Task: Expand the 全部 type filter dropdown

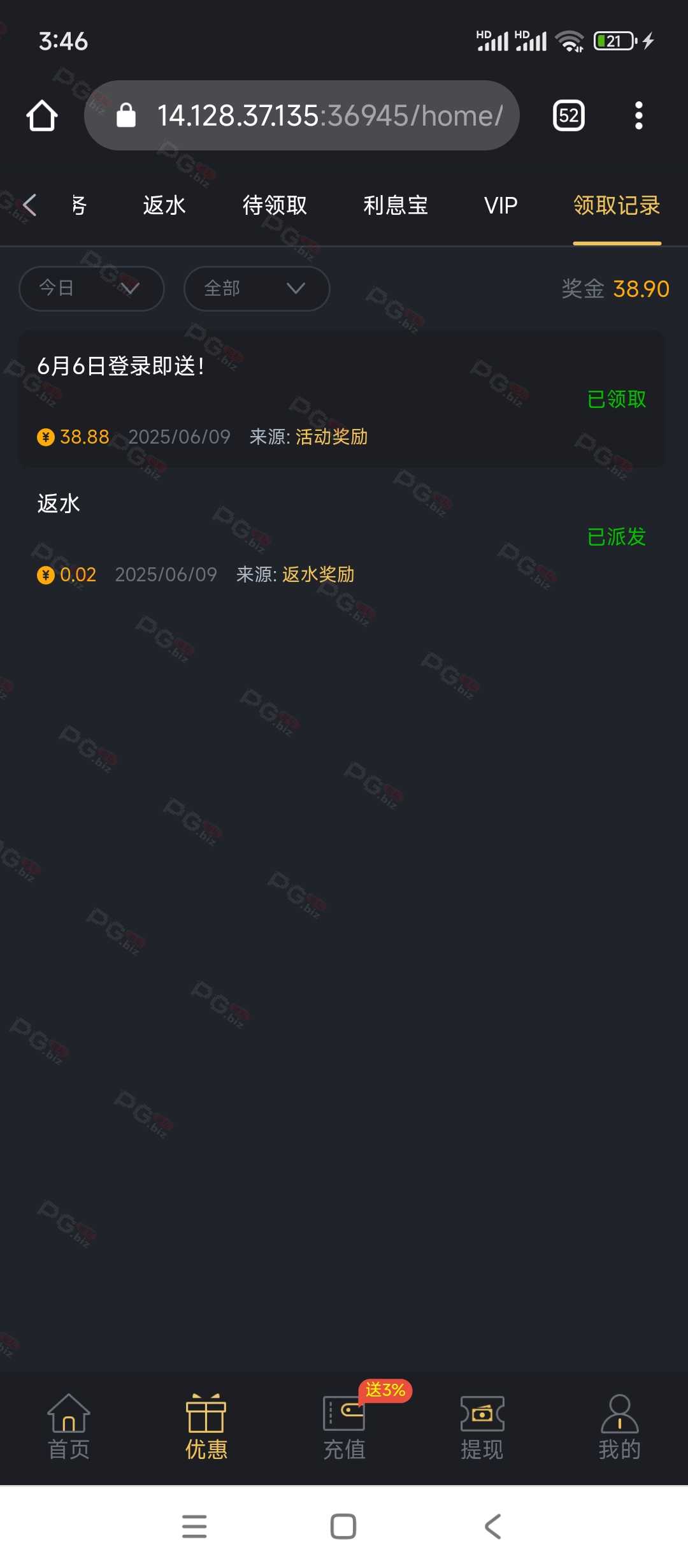Action: (x=257, y=288)
